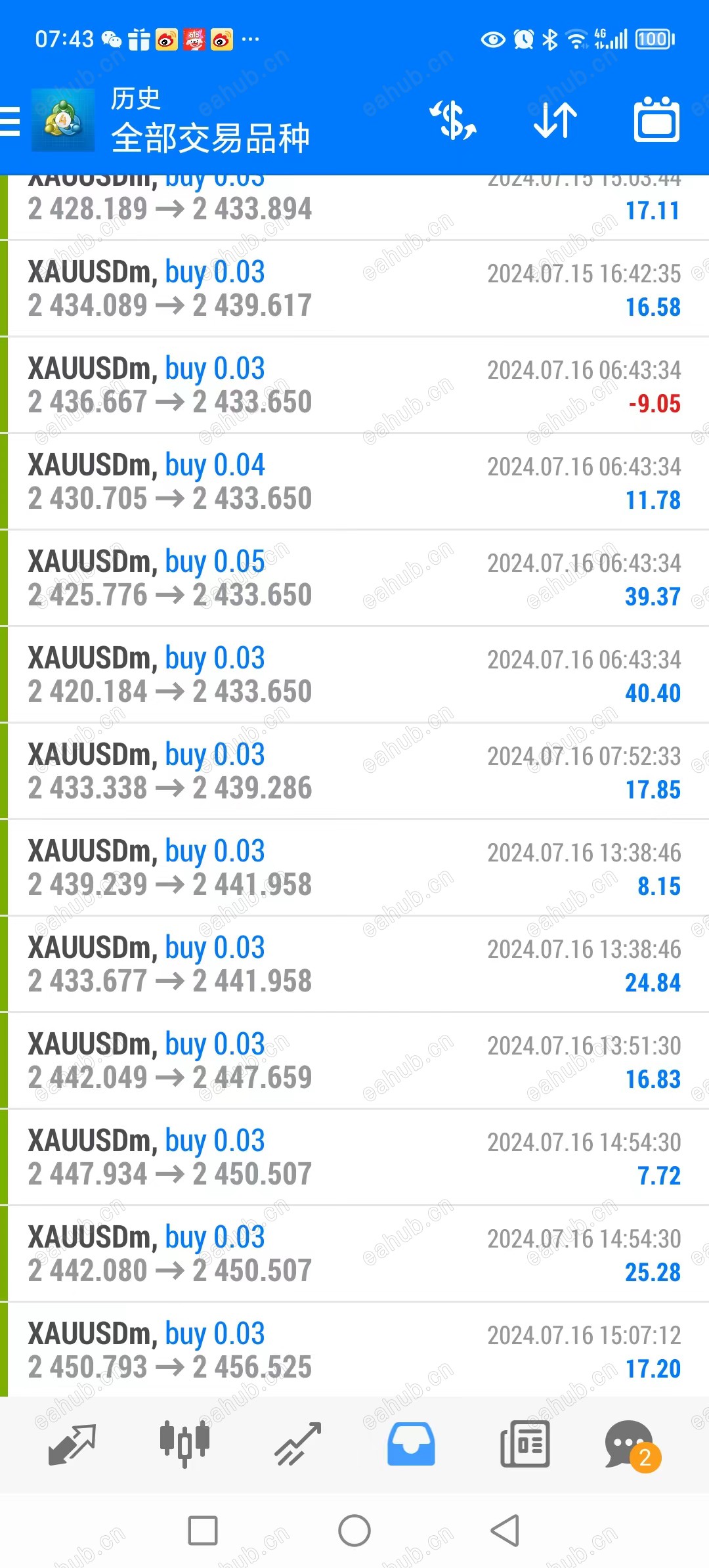Viewport: 709px width, 1568px height.
Task: Open the trade closed at 2024.07.16 07:52:33
Action: (x=354, y=772)
